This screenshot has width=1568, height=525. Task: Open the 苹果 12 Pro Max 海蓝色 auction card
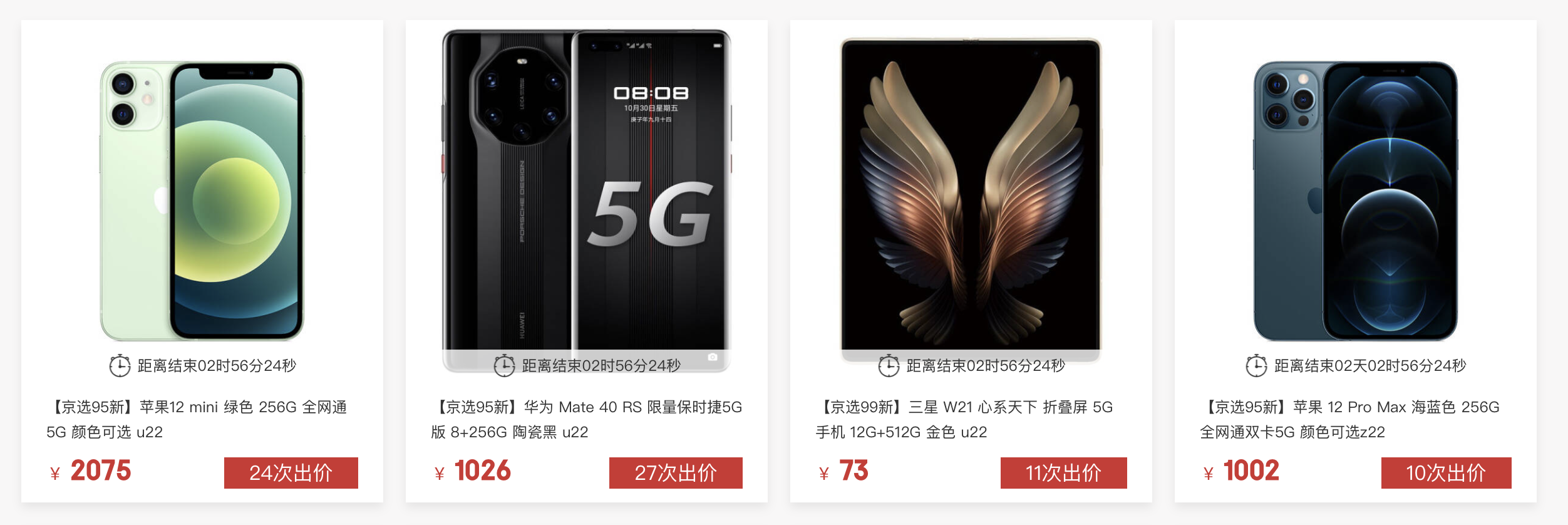click(x=1355, y=200)
